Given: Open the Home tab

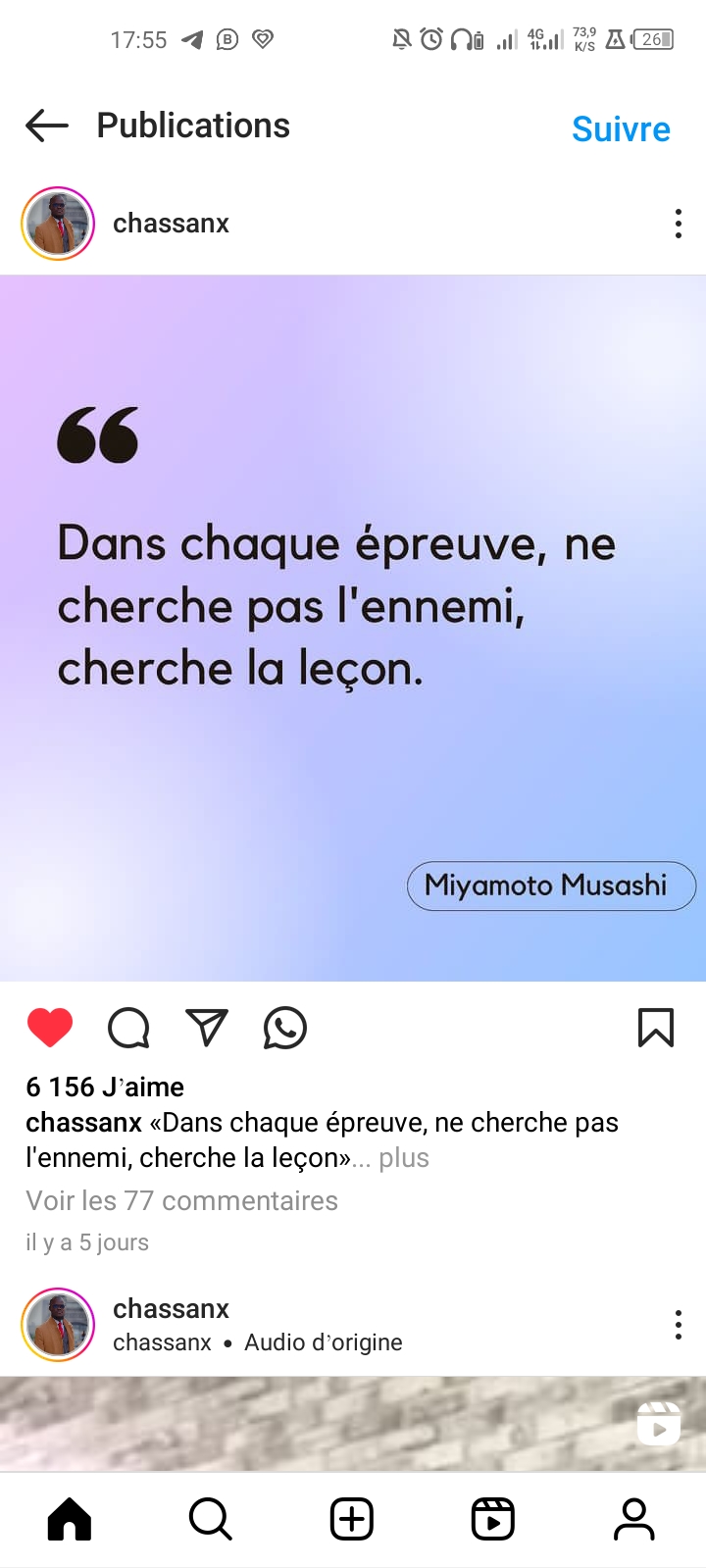Looking at the screenshot, I should [x=70, y=1520].
